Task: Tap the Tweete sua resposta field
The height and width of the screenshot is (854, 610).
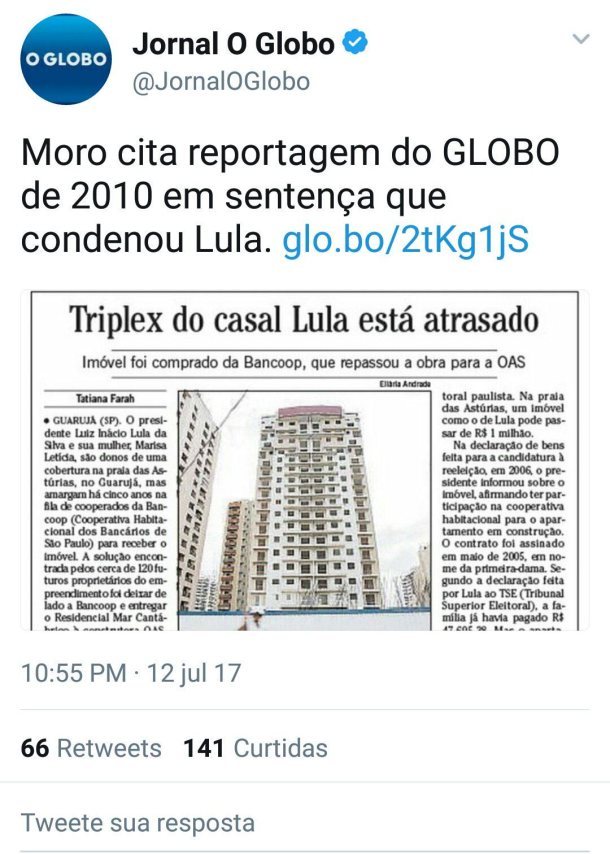Action: 138,823
